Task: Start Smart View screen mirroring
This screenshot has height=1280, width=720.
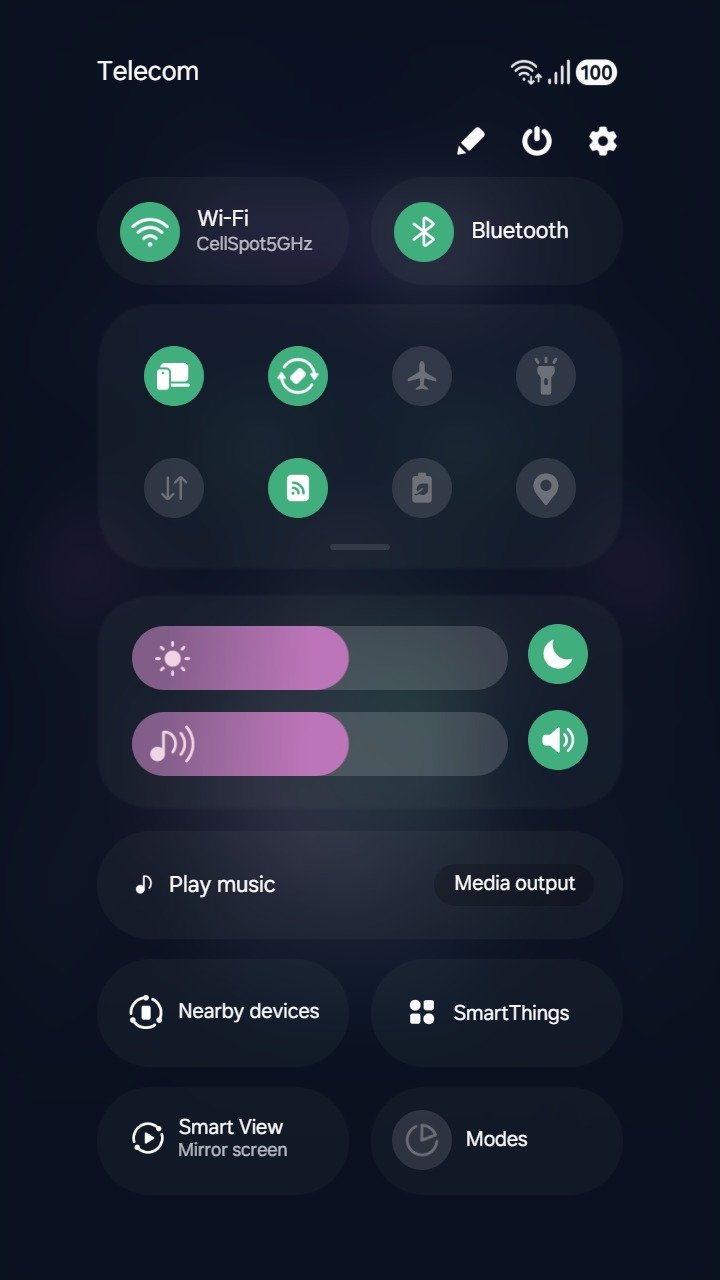Action: 223,1140
